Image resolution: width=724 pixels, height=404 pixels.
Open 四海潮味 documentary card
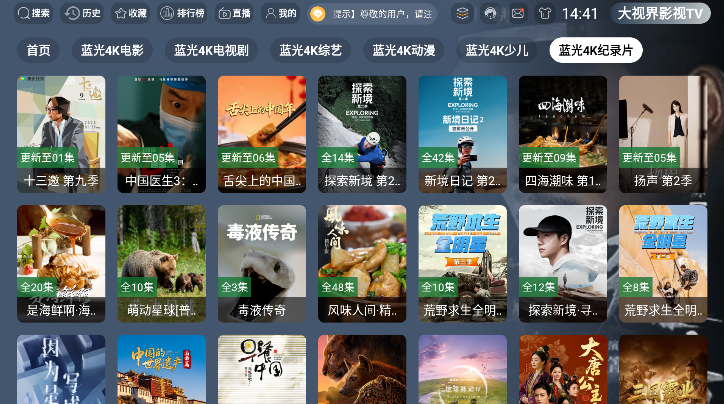[x=563, y=134]
